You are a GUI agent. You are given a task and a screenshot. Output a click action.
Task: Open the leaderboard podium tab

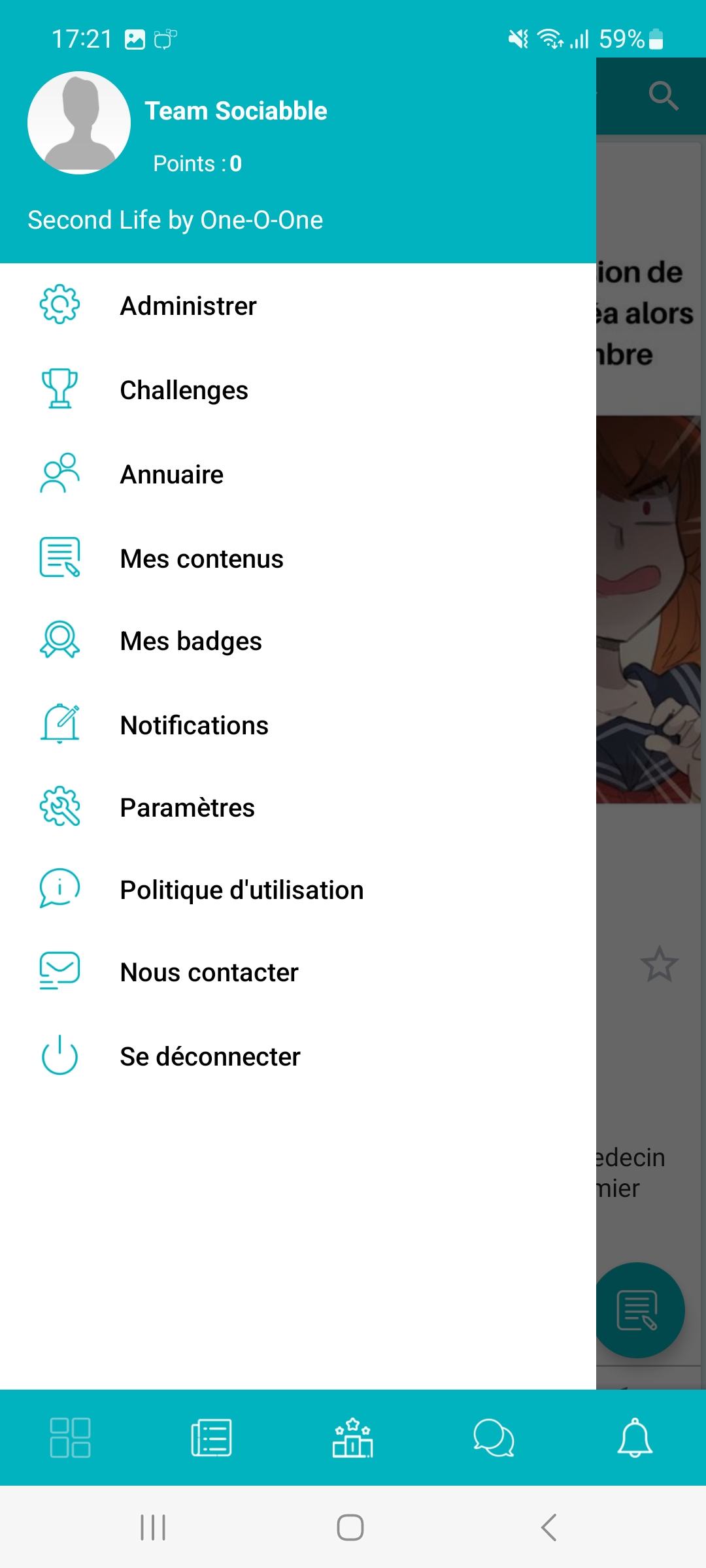(352, 1437)
